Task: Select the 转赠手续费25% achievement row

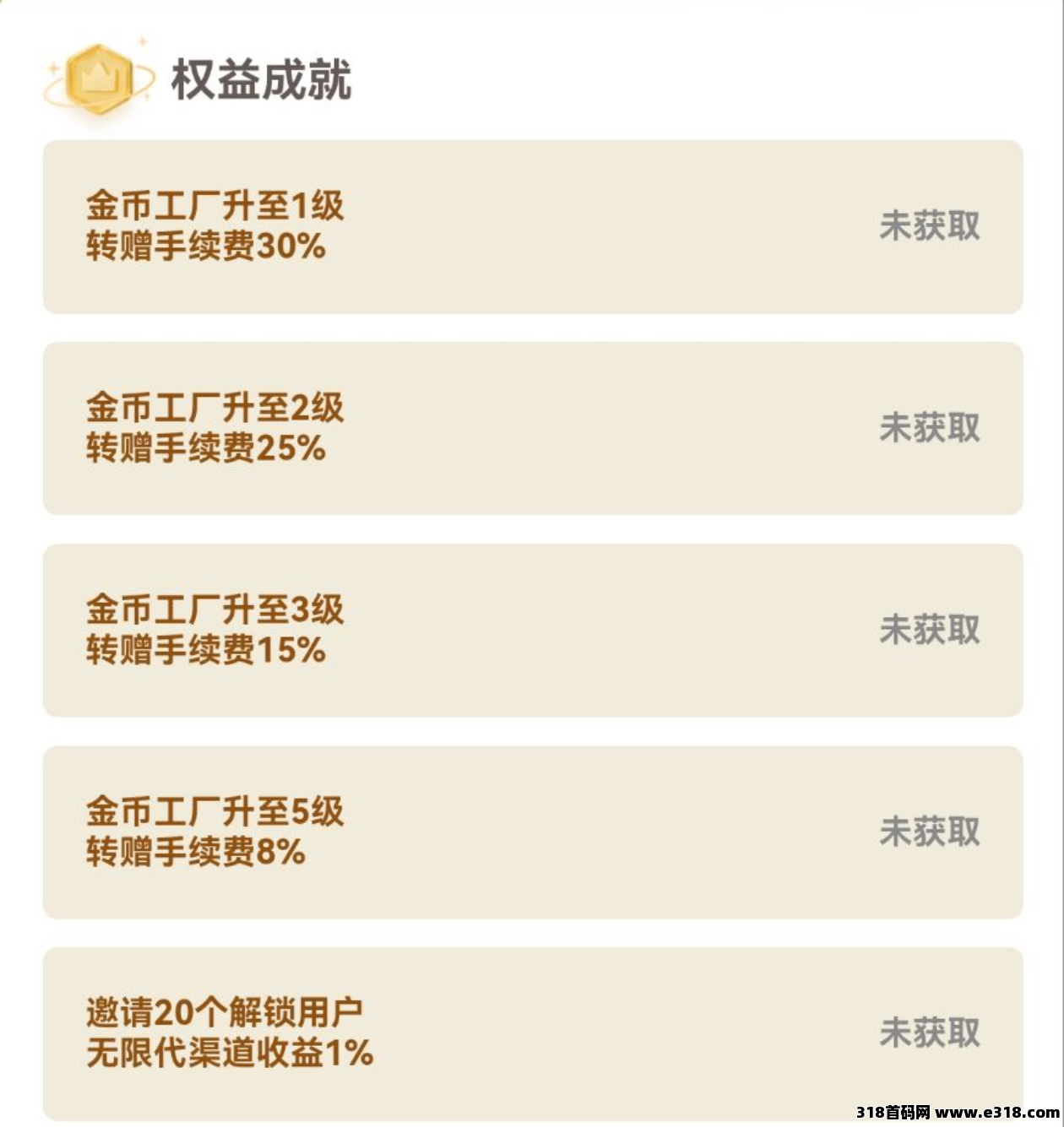Action: coord(532,428)
